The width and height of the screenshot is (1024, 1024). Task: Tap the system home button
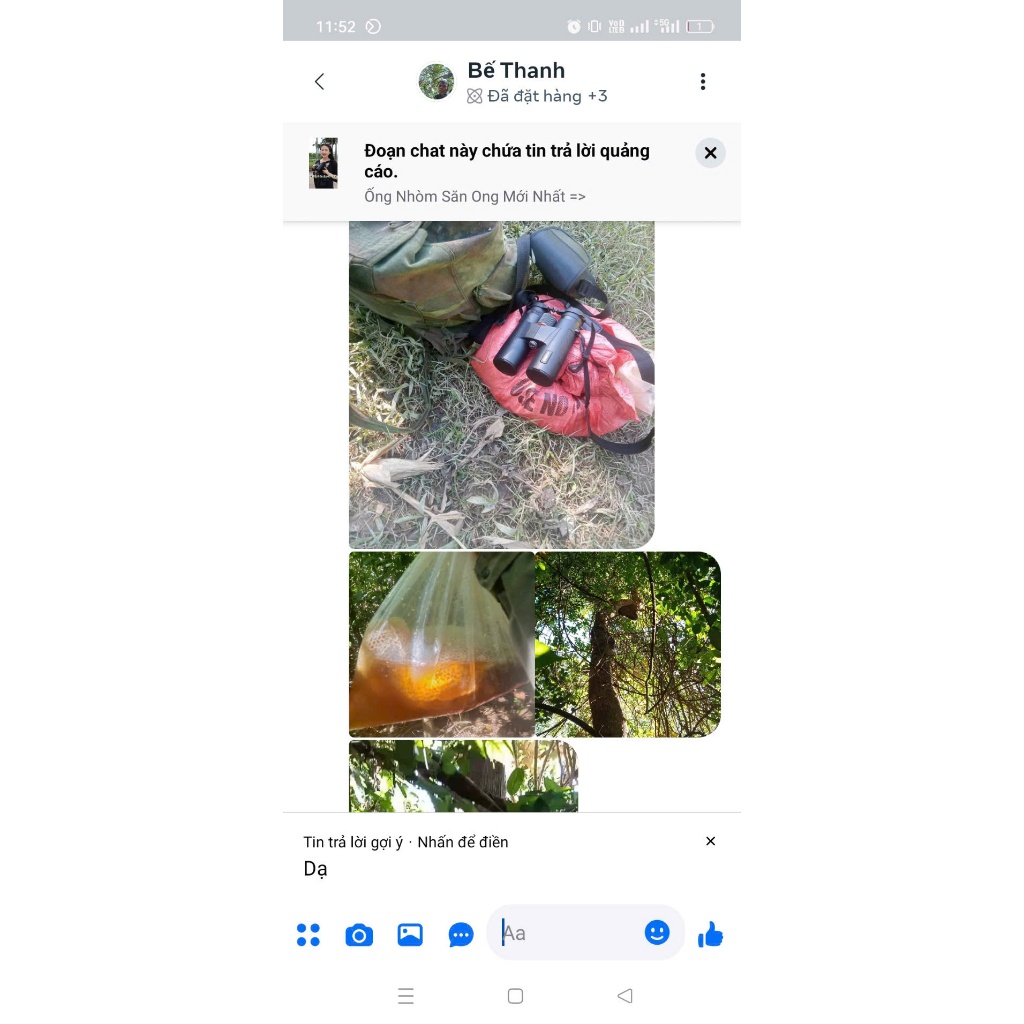point(515,996)
